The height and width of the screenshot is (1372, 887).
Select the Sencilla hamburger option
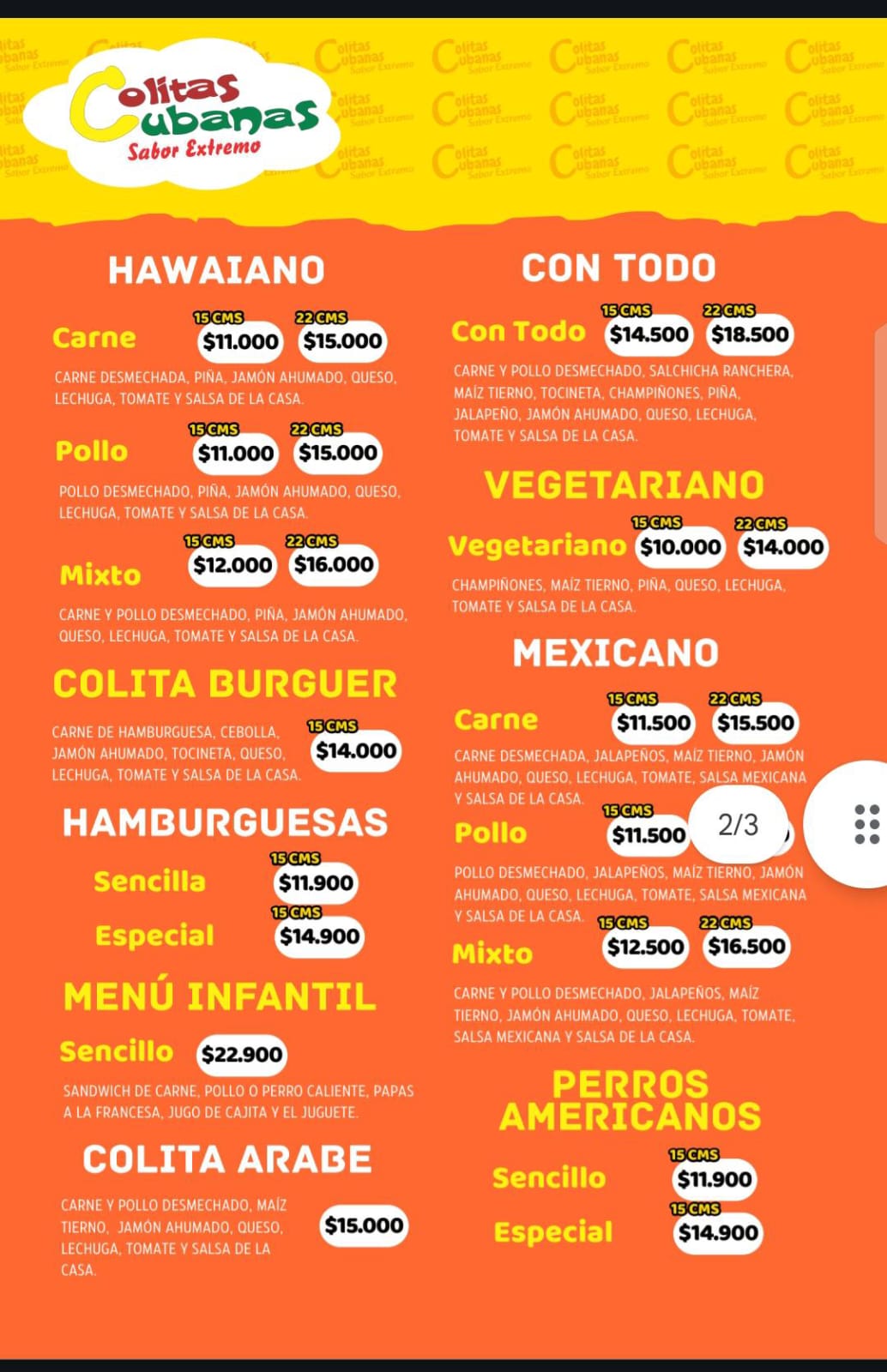(x=150, y=881)
